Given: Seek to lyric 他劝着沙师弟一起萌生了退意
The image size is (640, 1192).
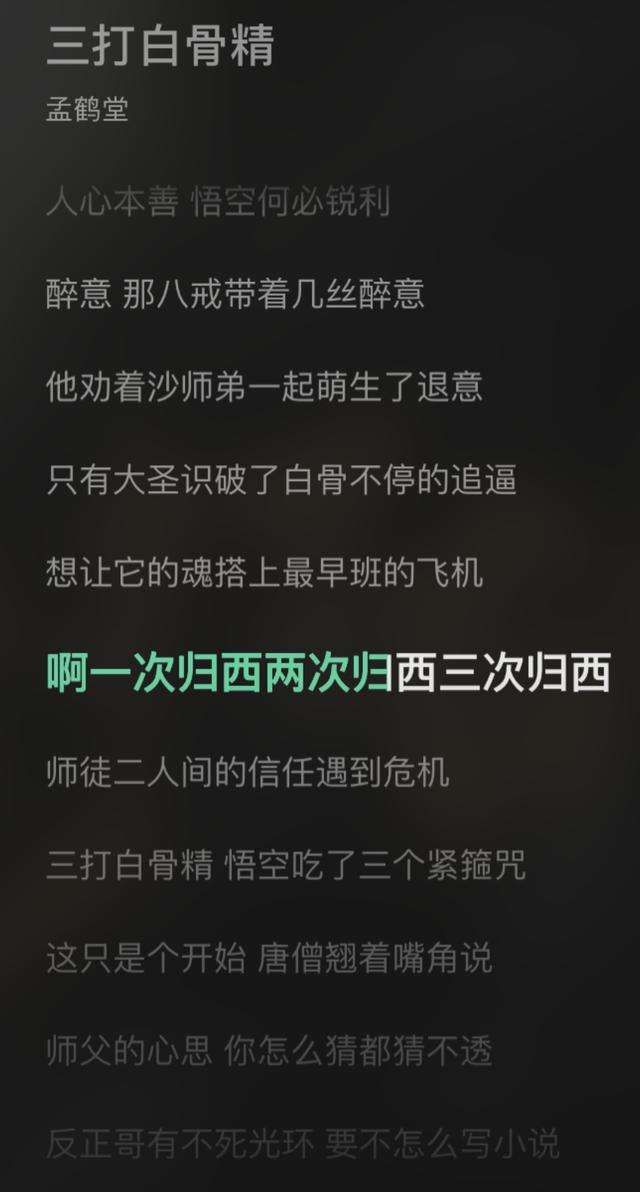Looking at the screenshot, I should pyautogui.click(x=264, y=386).
